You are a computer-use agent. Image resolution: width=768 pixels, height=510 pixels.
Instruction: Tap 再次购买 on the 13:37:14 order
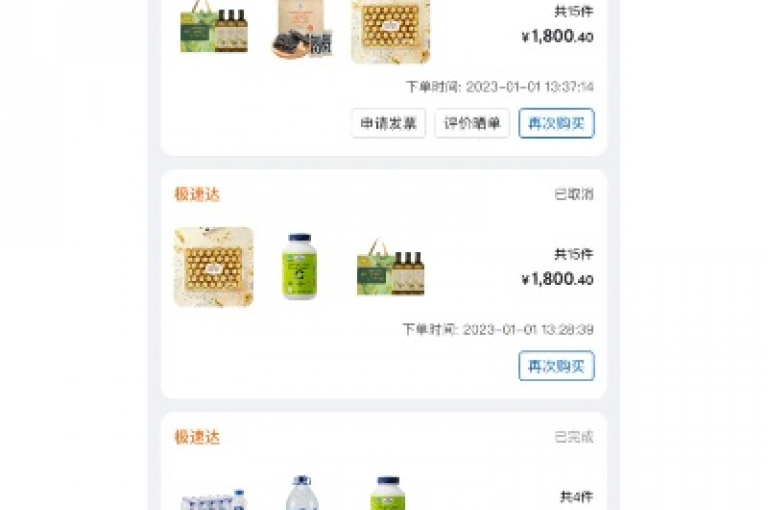click(x=556, y=124)
